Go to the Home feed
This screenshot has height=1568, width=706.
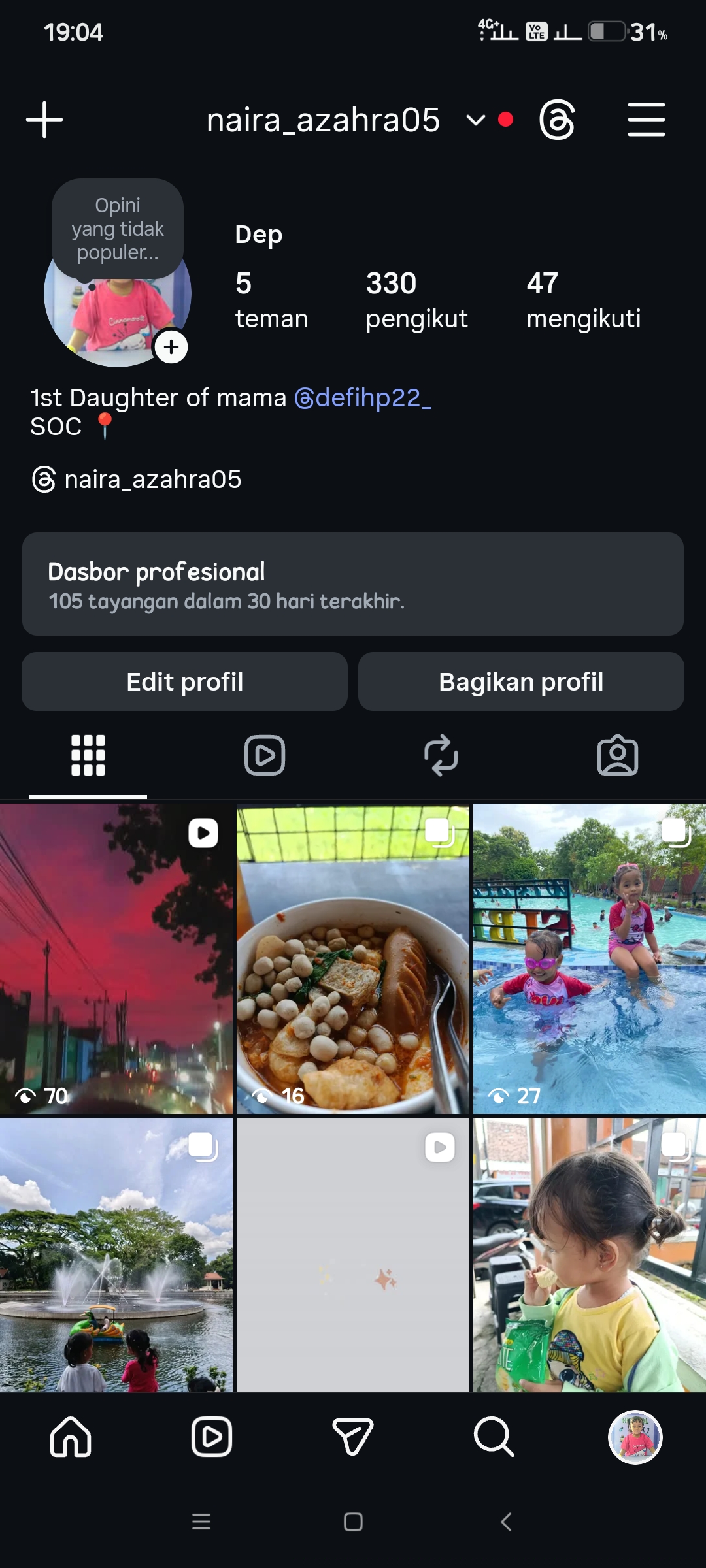click(x=71, y=1437)
